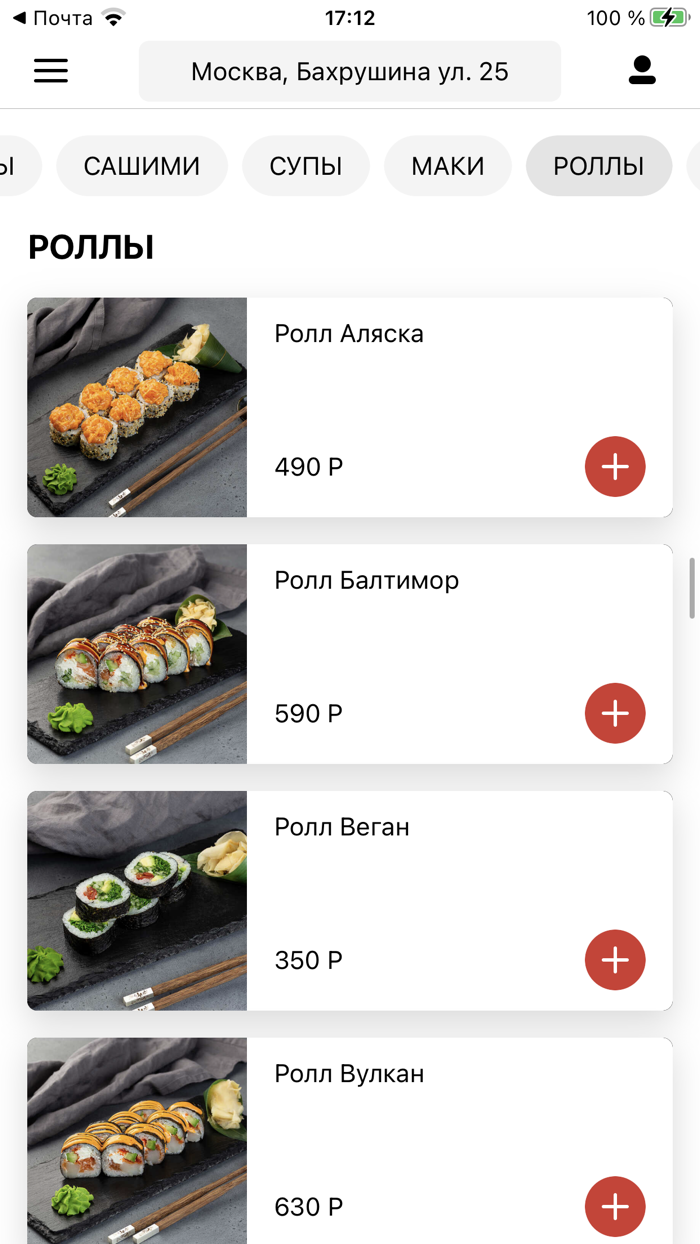Open the hamburger menu

coord(51,71)
